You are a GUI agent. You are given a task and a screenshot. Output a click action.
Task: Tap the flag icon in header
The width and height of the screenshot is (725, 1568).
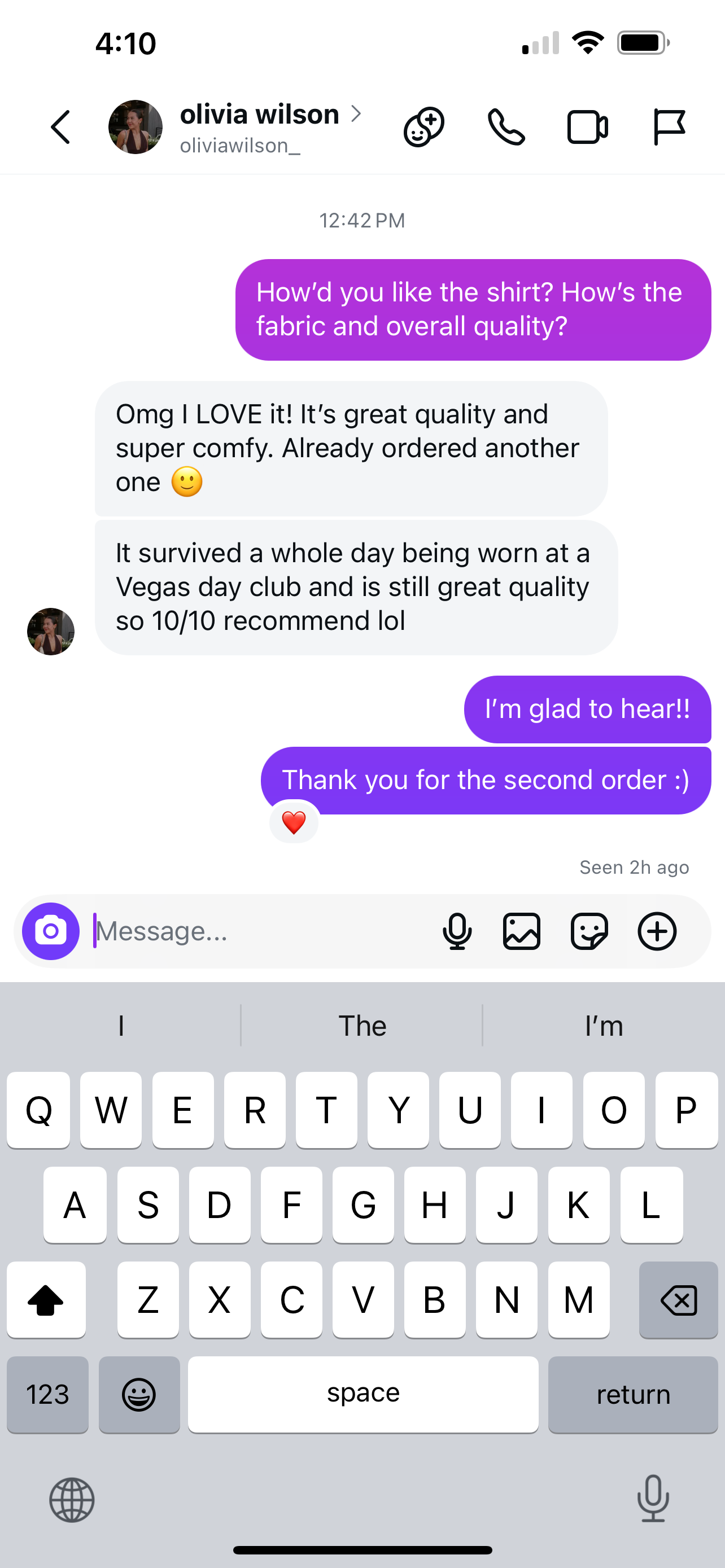click(669, 127)
